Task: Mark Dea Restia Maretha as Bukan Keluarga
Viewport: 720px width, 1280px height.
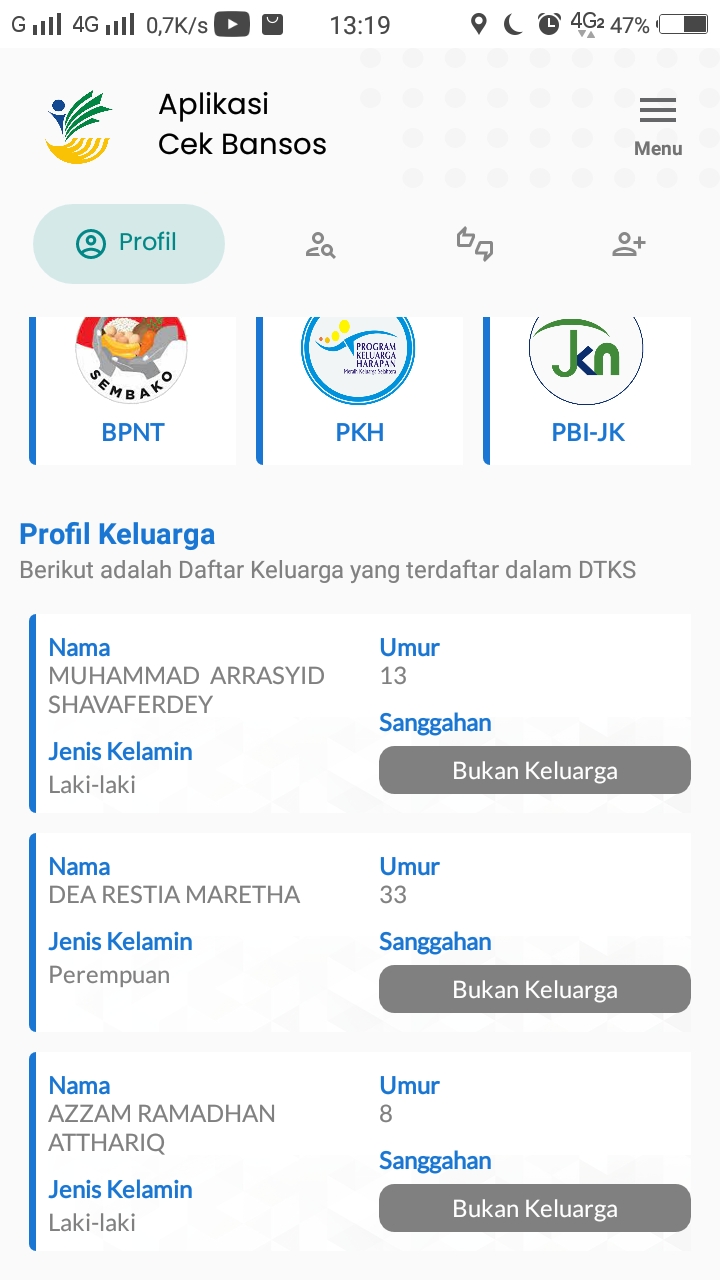Action: (535, 989)
